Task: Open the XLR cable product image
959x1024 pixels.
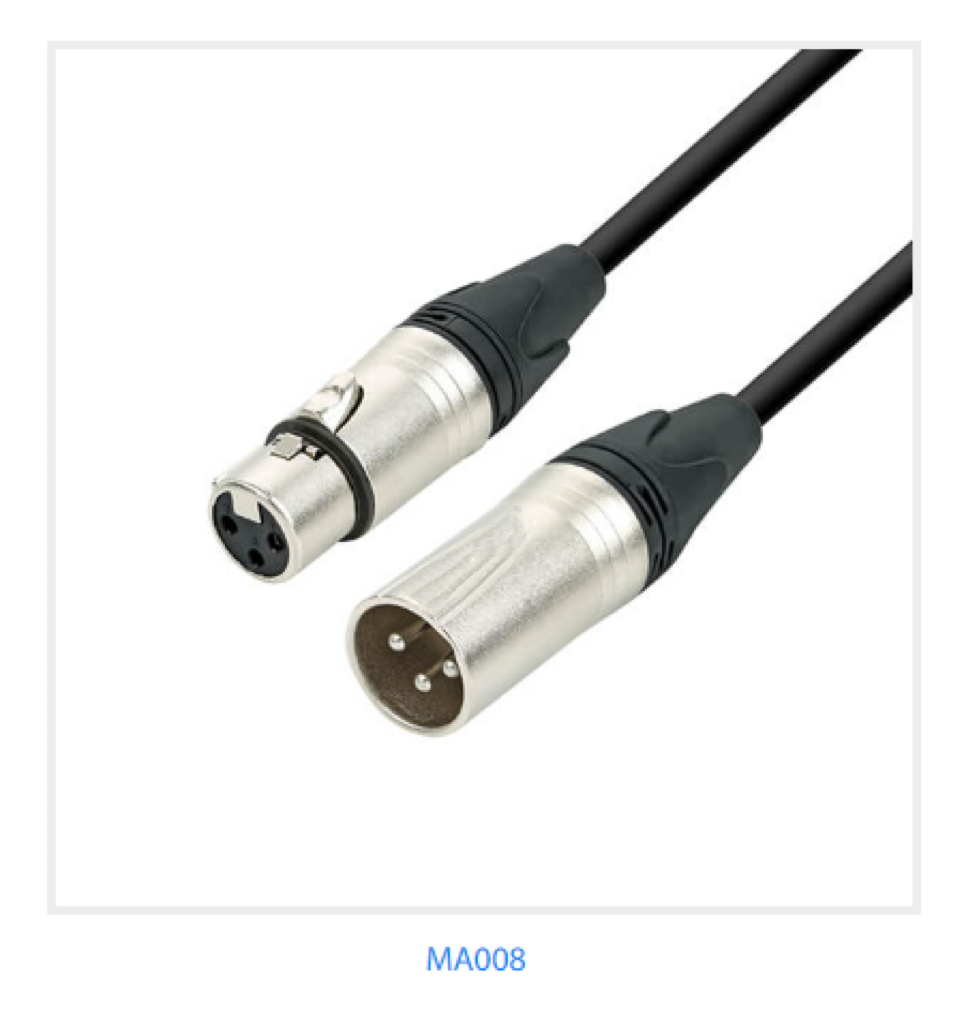Action: click(483, 477)
